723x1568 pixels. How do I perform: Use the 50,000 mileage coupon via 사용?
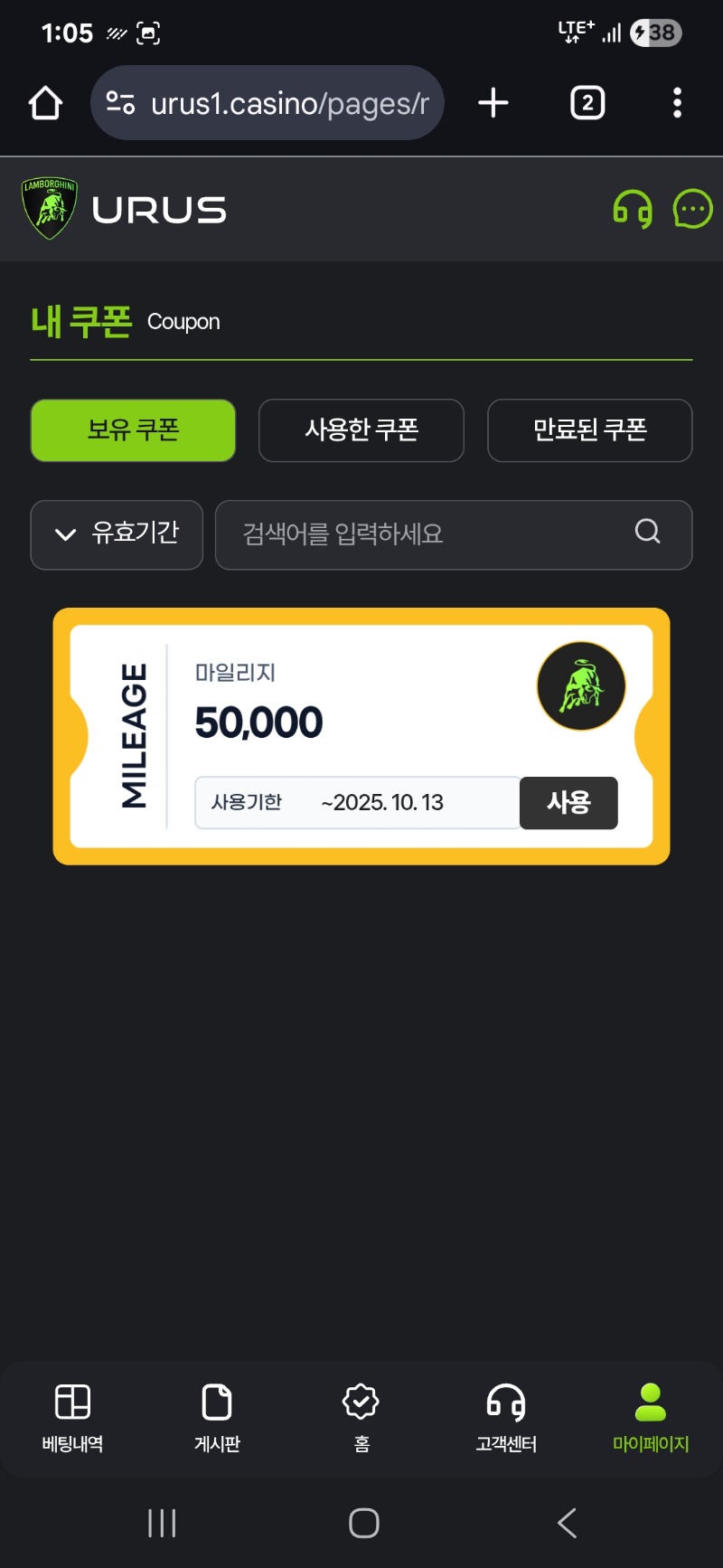pos(568,802)
